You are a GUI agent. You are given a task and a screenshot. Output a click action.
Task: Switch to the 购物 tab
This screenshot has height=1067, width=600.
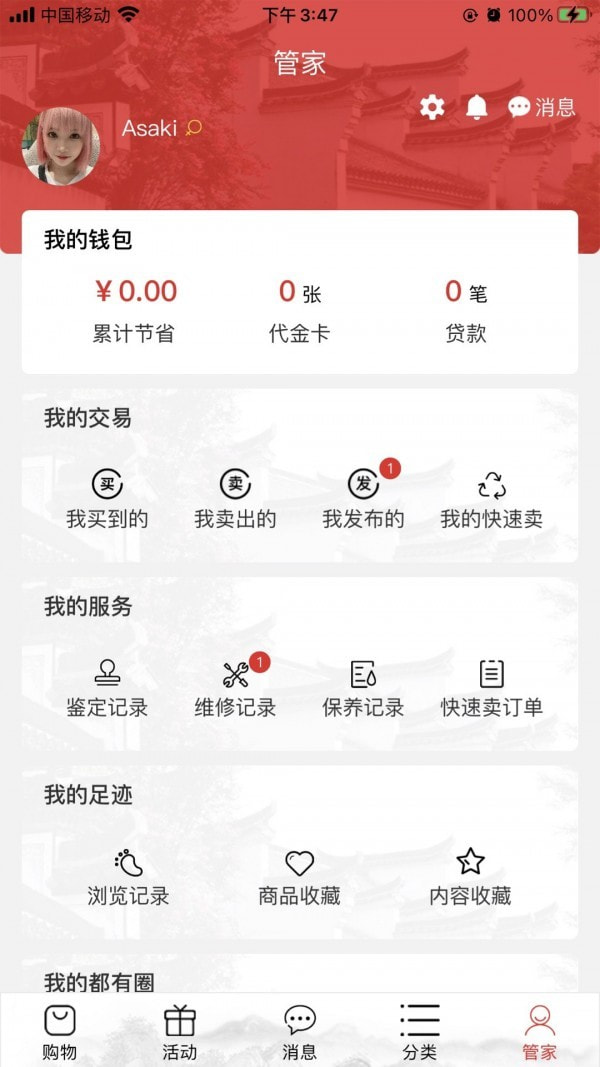coord(60,1031)
